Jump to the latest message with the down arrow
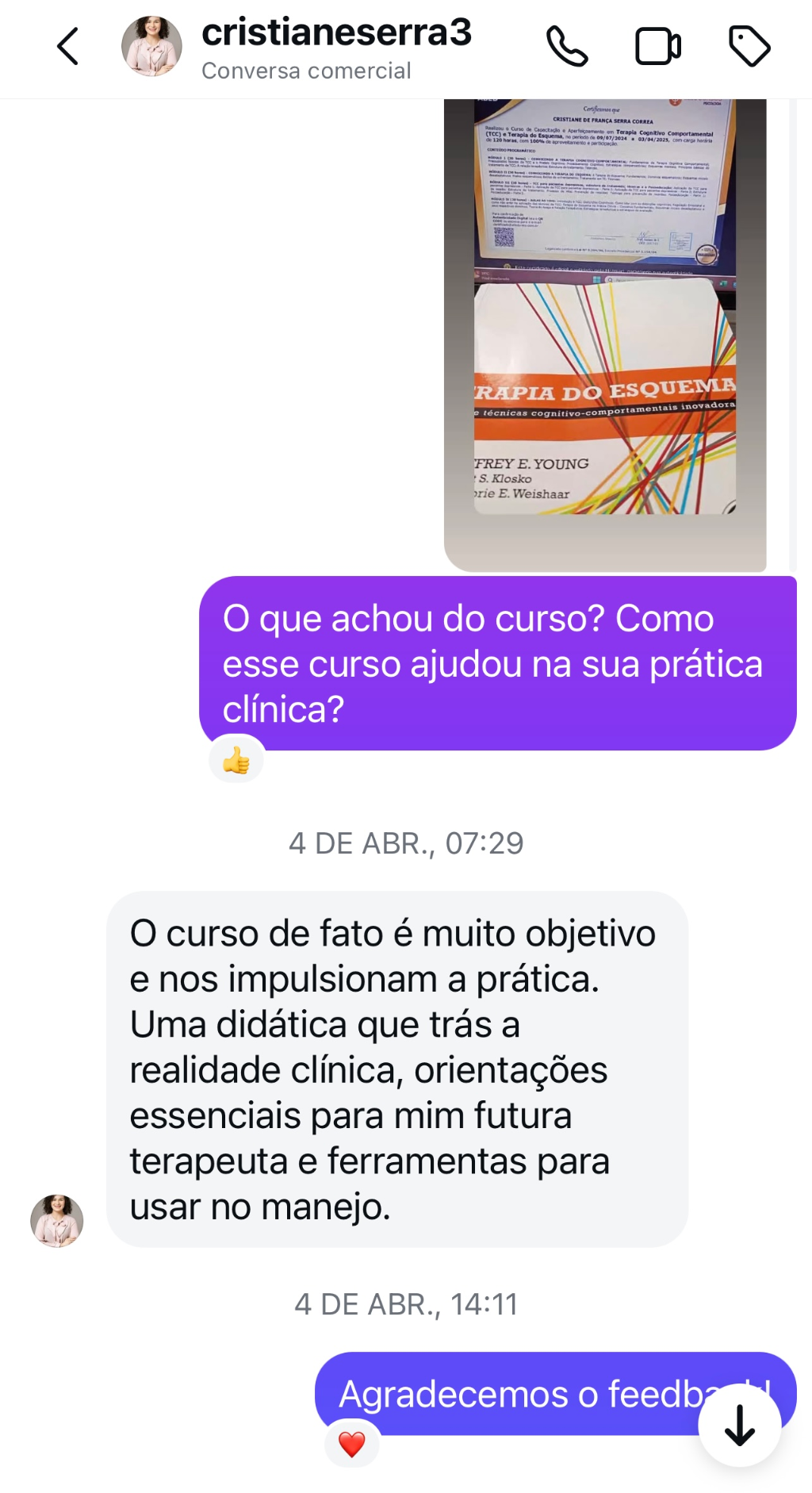This screenshot has height=1493, width=812. click(x=739, y=1425)
